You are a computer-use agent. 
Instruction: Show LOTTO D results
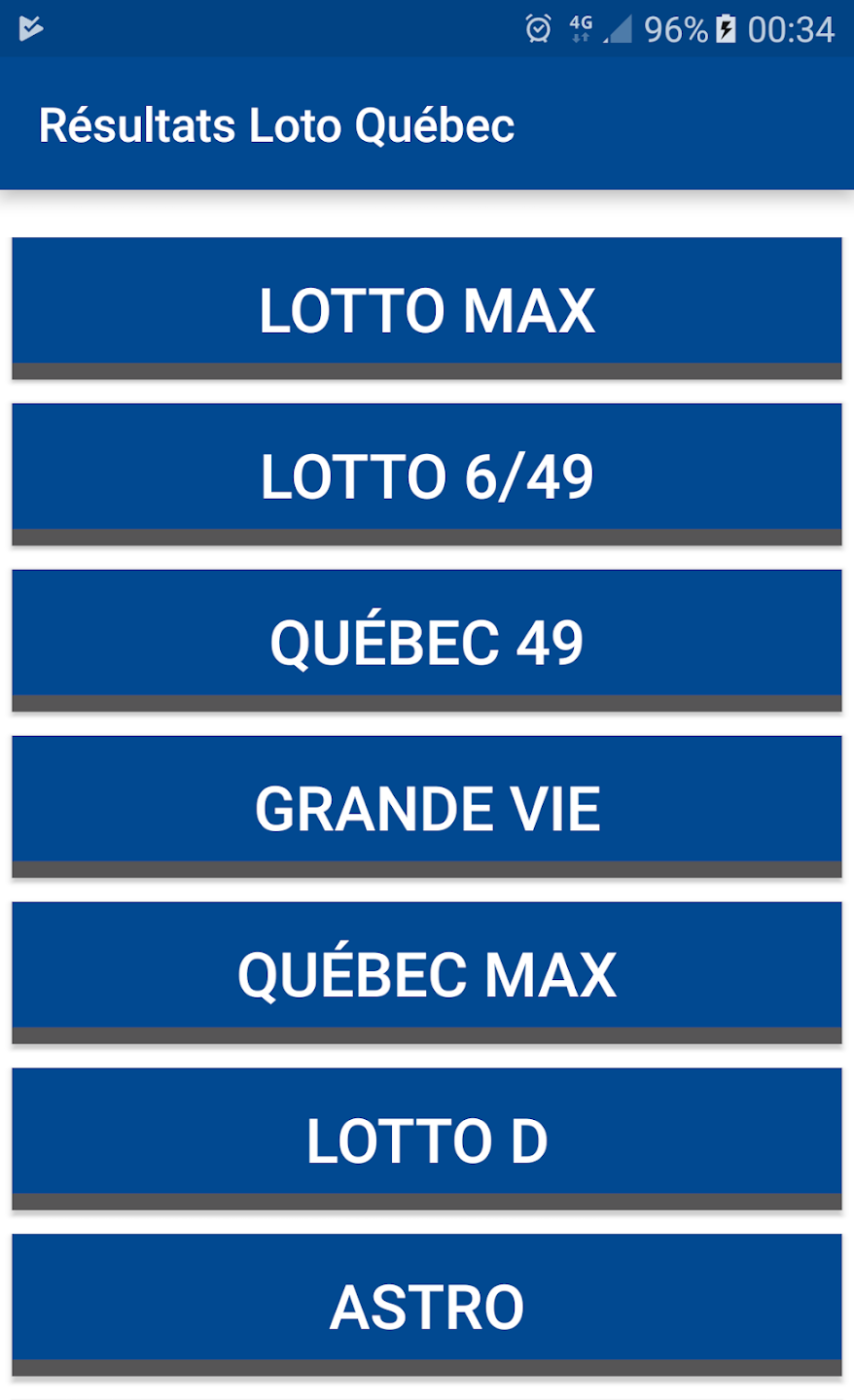click(427, 1139)
